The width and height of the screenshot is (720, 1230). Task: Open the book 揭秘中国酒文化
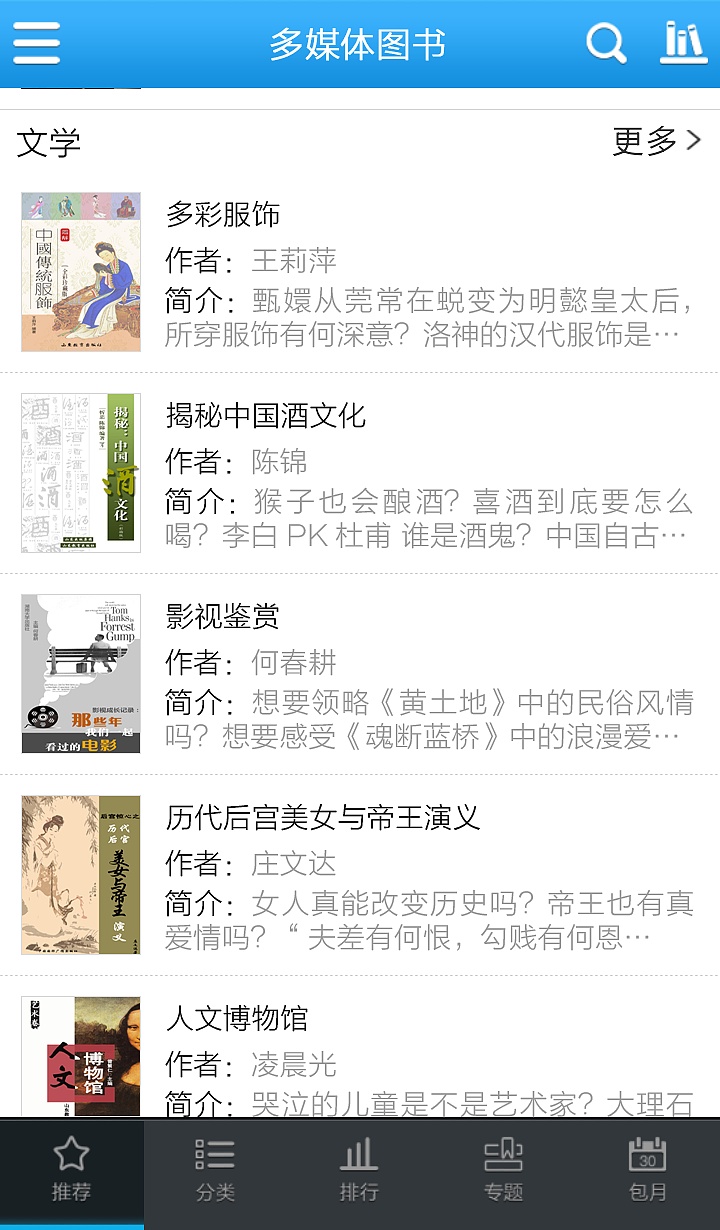(x=360, y=473)
